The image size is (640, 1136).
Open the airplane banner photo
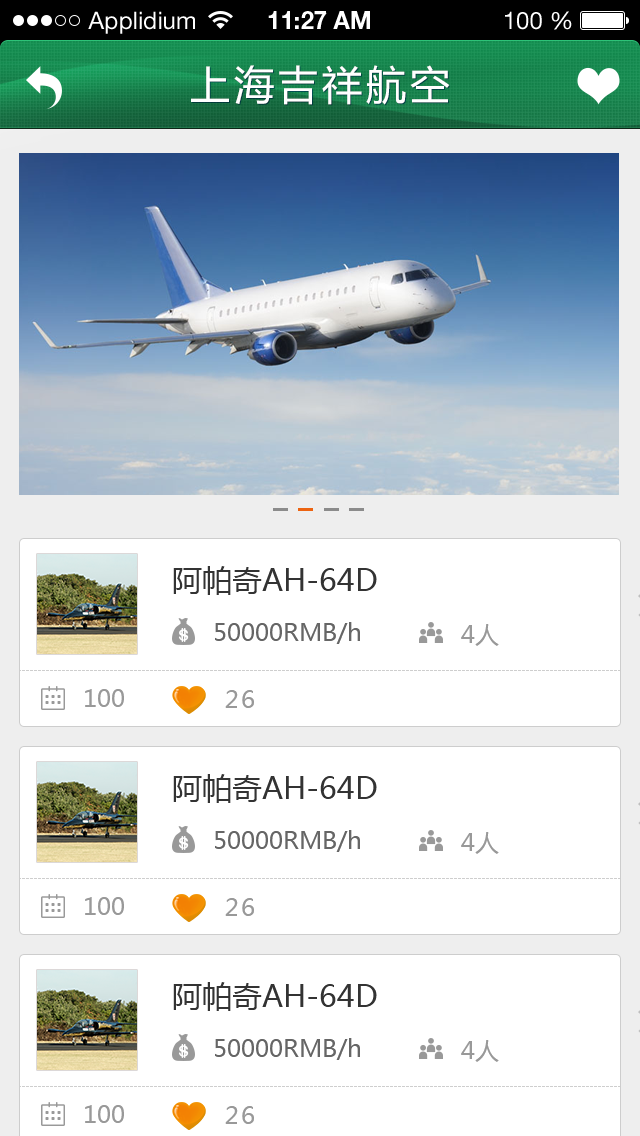(319, 323)
